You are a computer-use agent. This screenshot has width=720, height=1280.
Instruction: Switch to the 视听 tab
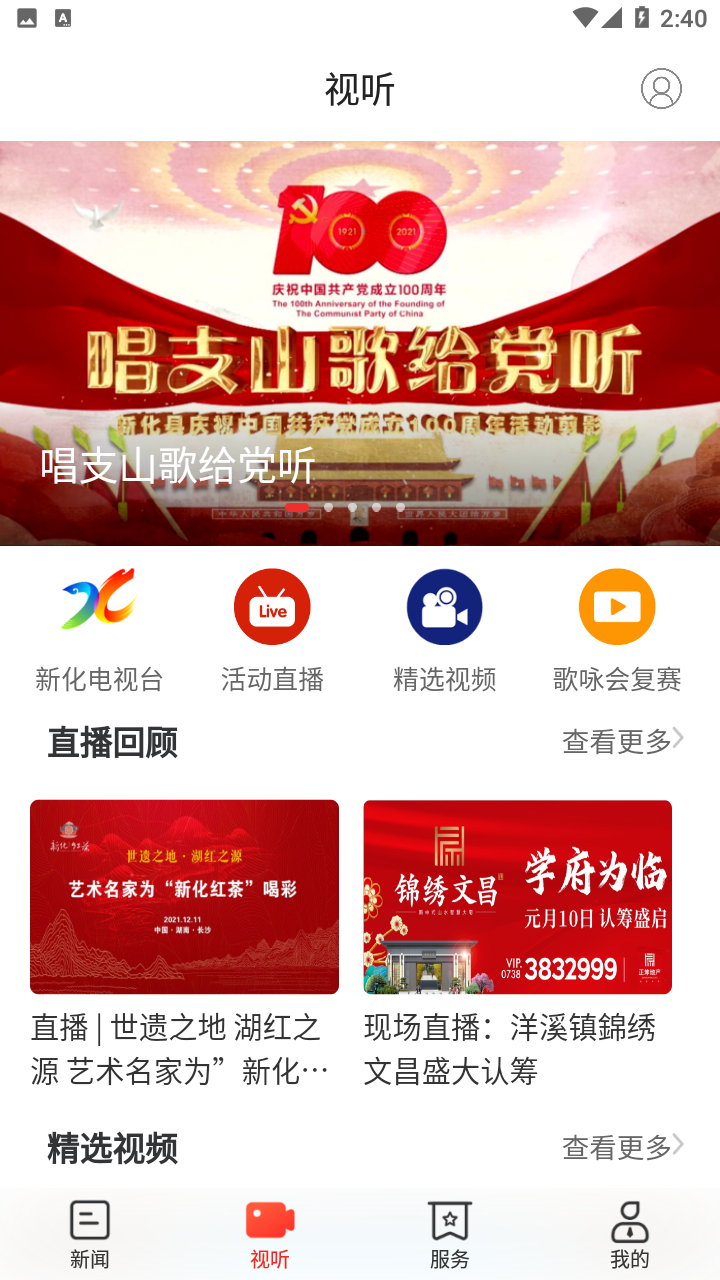click(270, 1232)
